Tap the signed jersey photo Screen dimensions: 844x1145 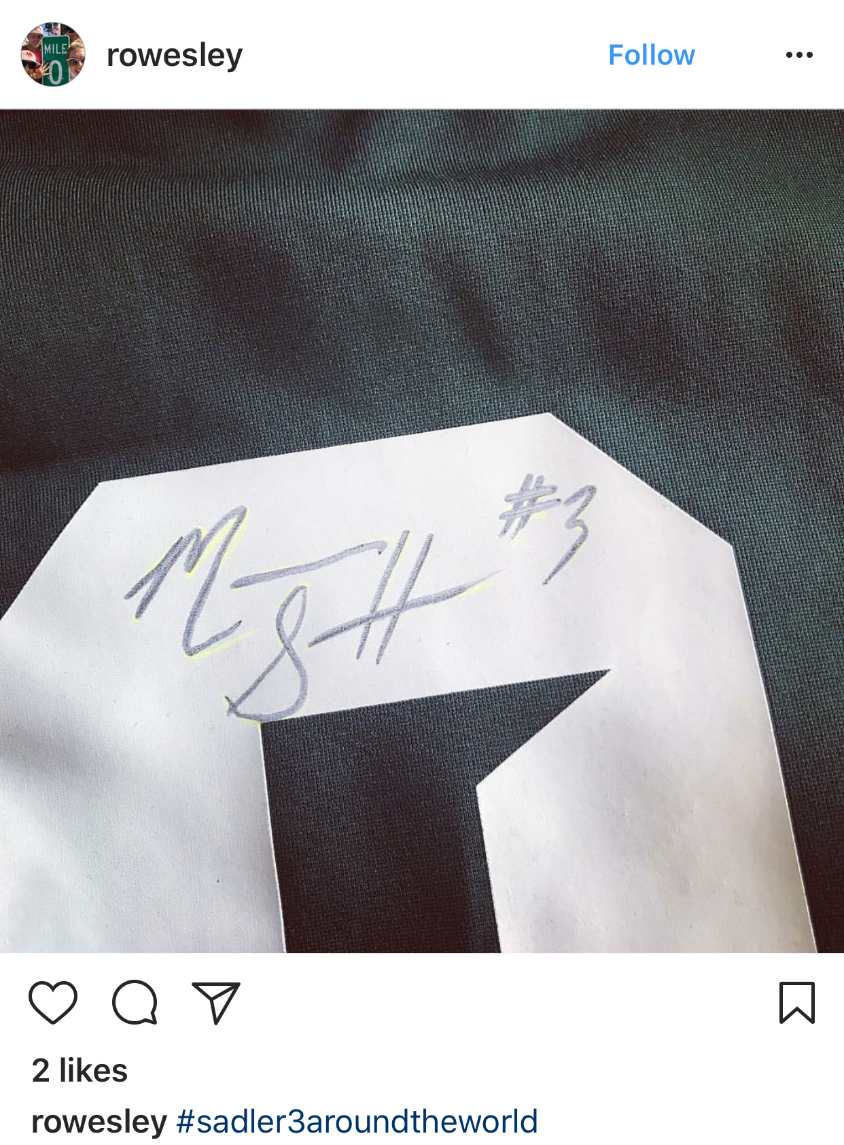(x=420, y=530)
